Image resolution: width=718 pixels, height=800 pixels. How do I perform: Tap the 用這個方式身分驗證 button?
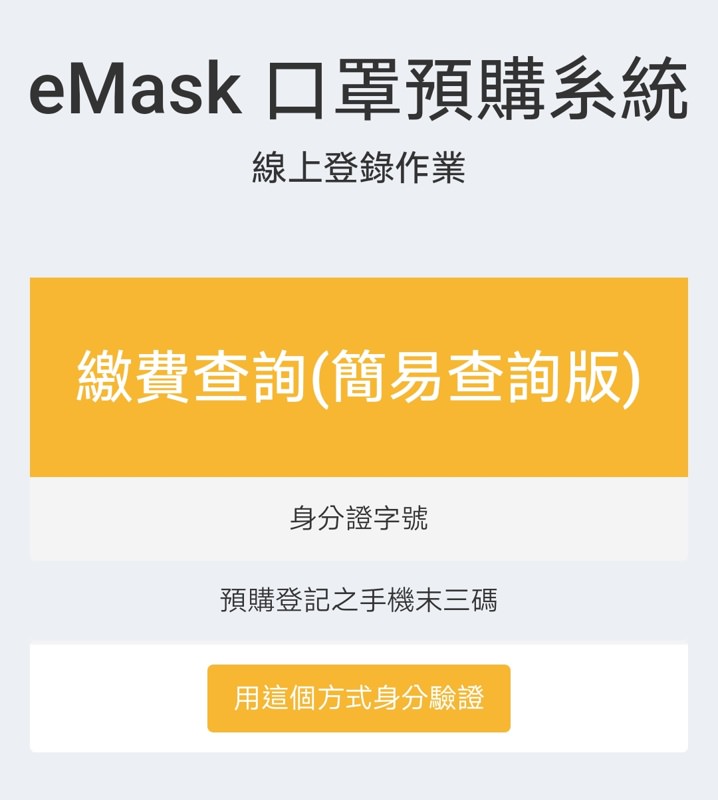coord(358,698)
